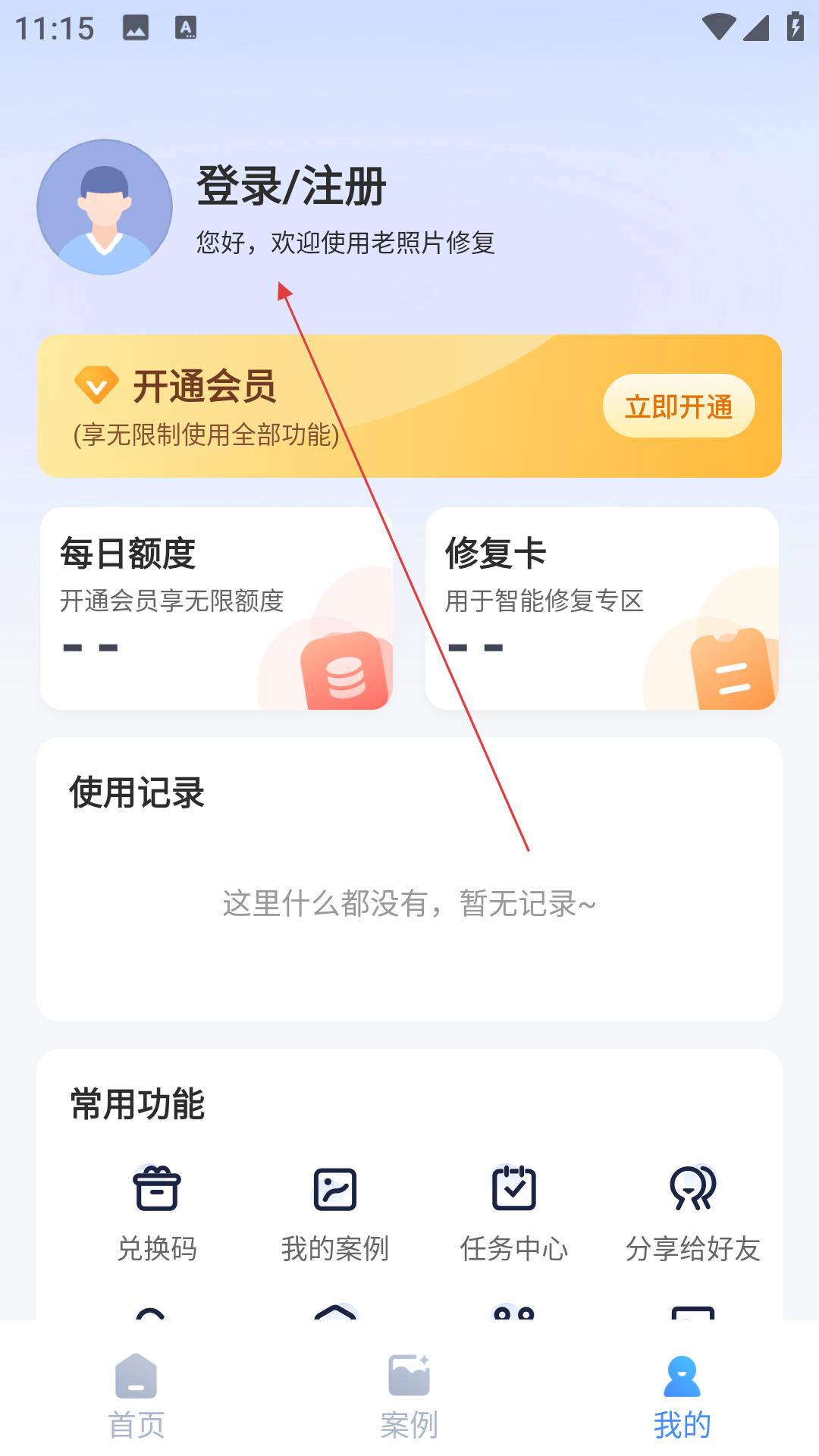Select the 我的 tab
The width and height of the screenshot is (819, 1456).
(x=682, y=1397)
